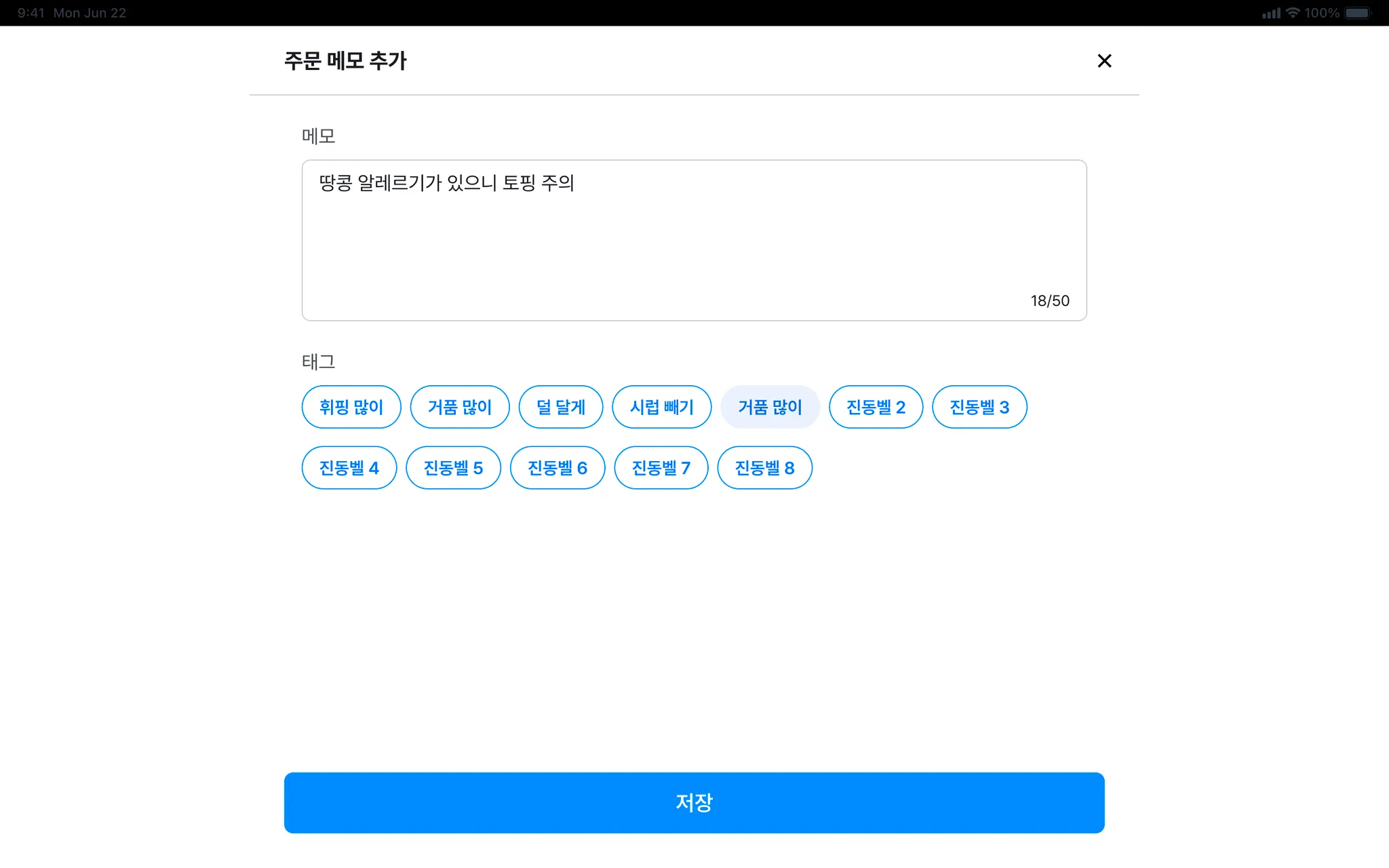Deselect the highlighted 거품 많이 tag
The width and height of the screenshot is (1389, 868).
[x=770, y=407]
